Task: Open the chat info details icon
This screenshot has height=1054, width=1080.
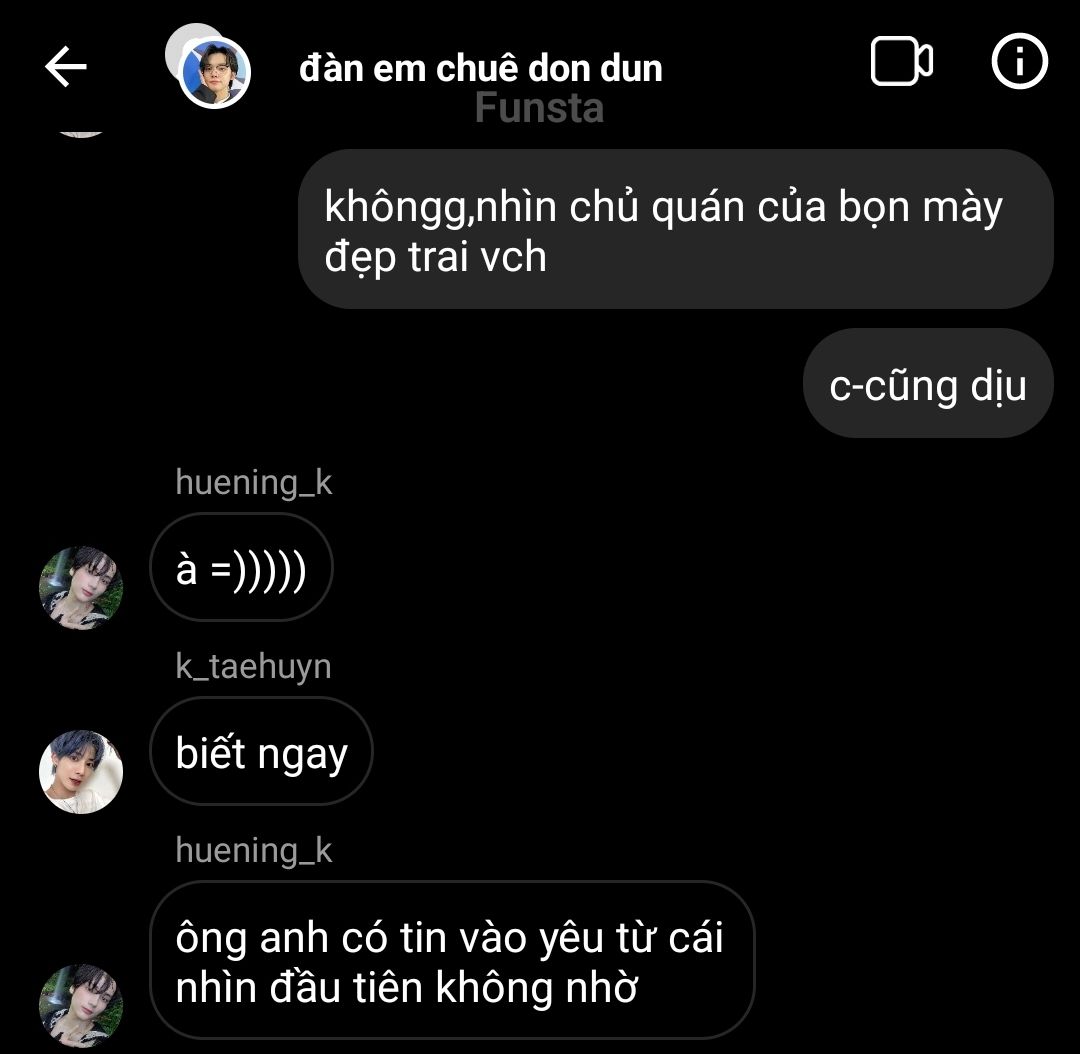Action: click(x=1018, y=62)
